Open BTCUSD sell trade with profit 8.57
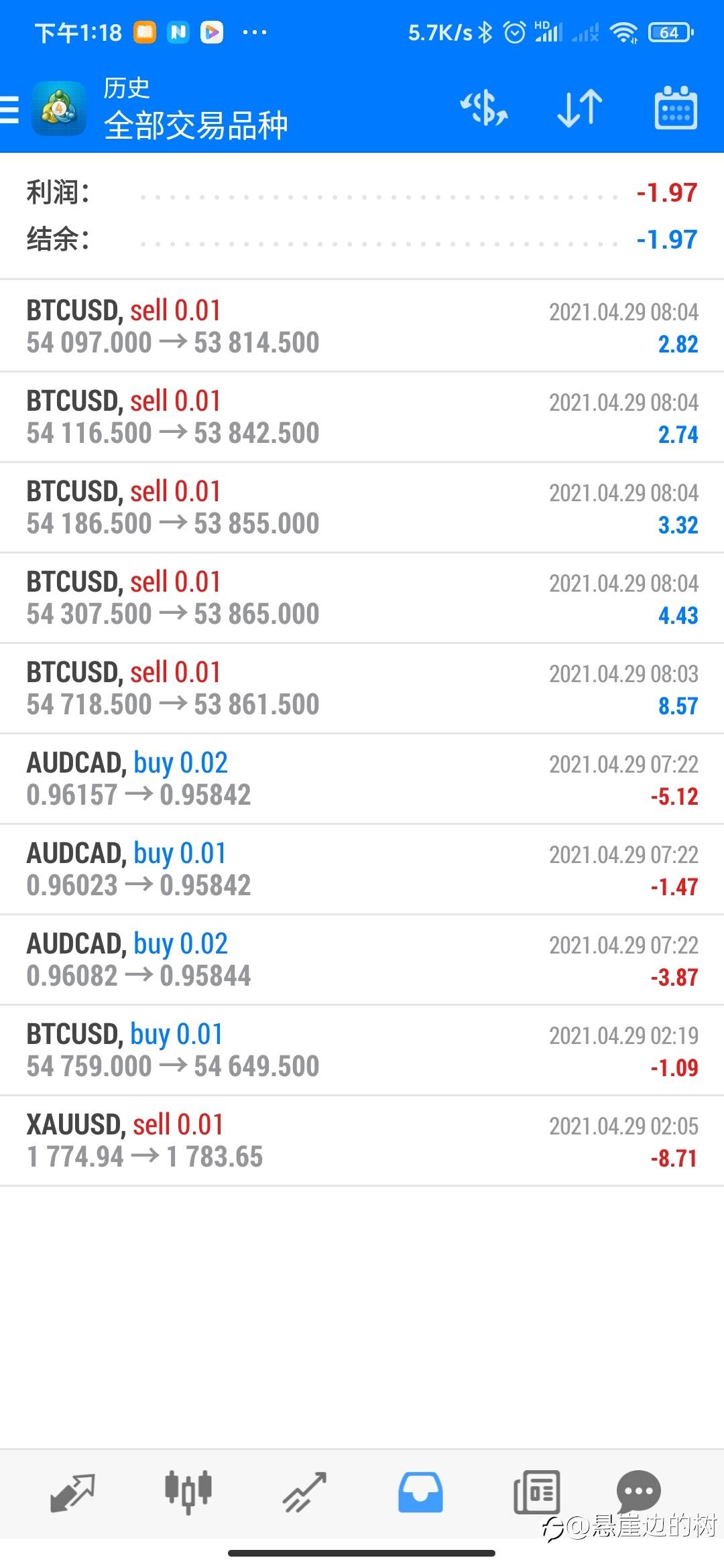This screenshot has height=1568, width=724. pos(362,688)
